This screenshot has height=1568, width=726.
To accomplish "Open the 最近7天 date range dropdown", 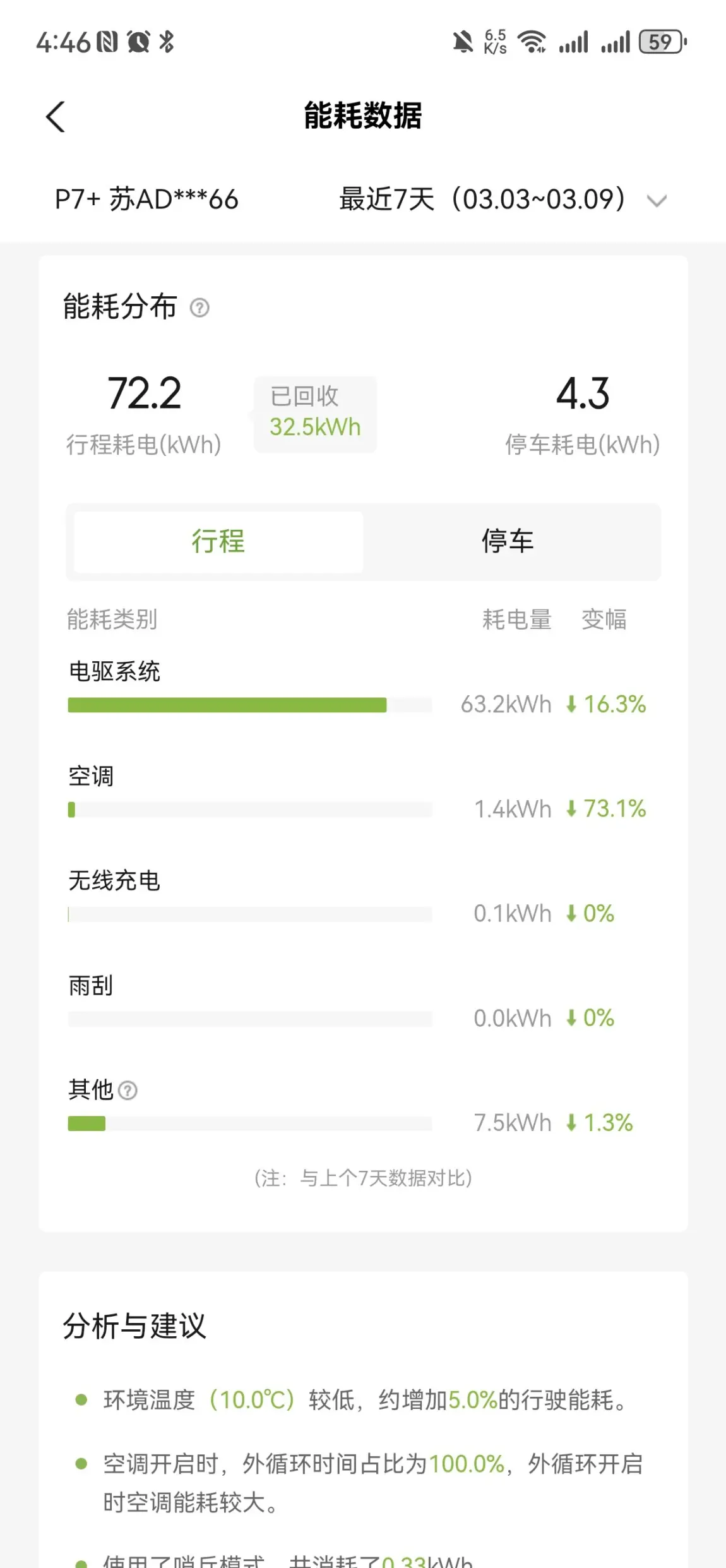I will [x=503, y=200].
